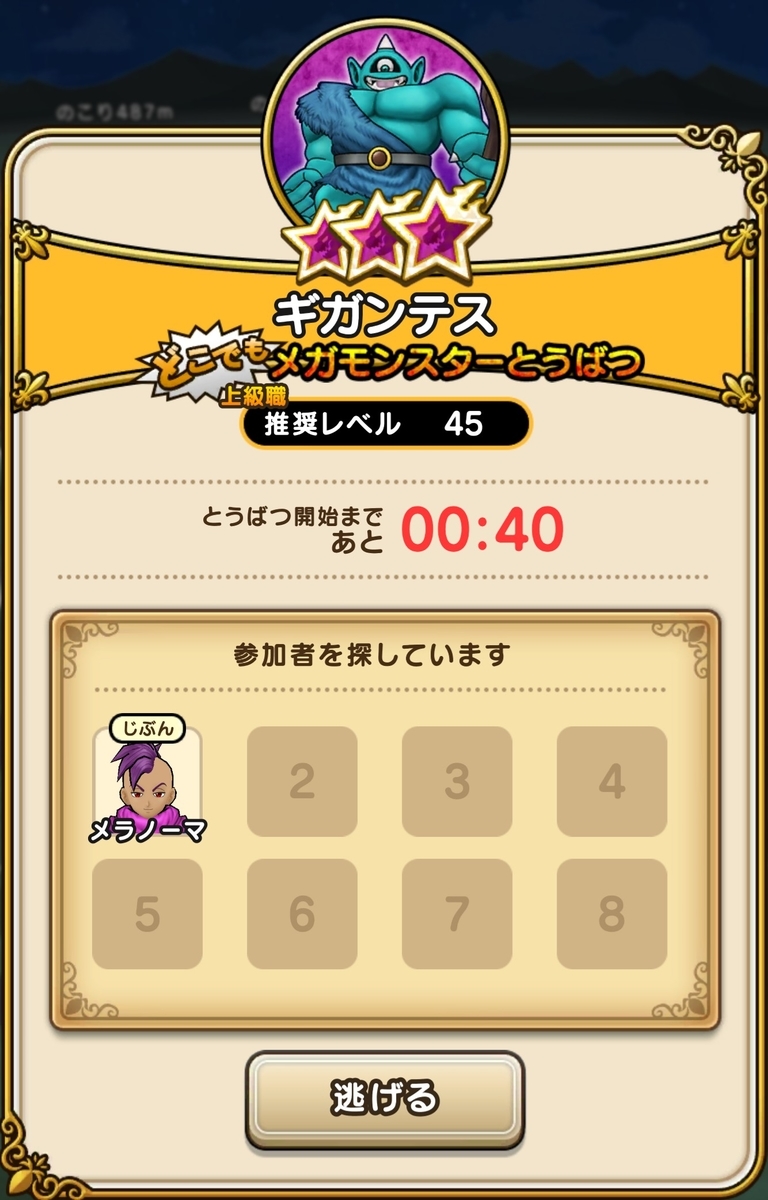Tap the ギガンテス title text
The width and height of the screenshot is (768, 1200).
(x=384, y=312)
